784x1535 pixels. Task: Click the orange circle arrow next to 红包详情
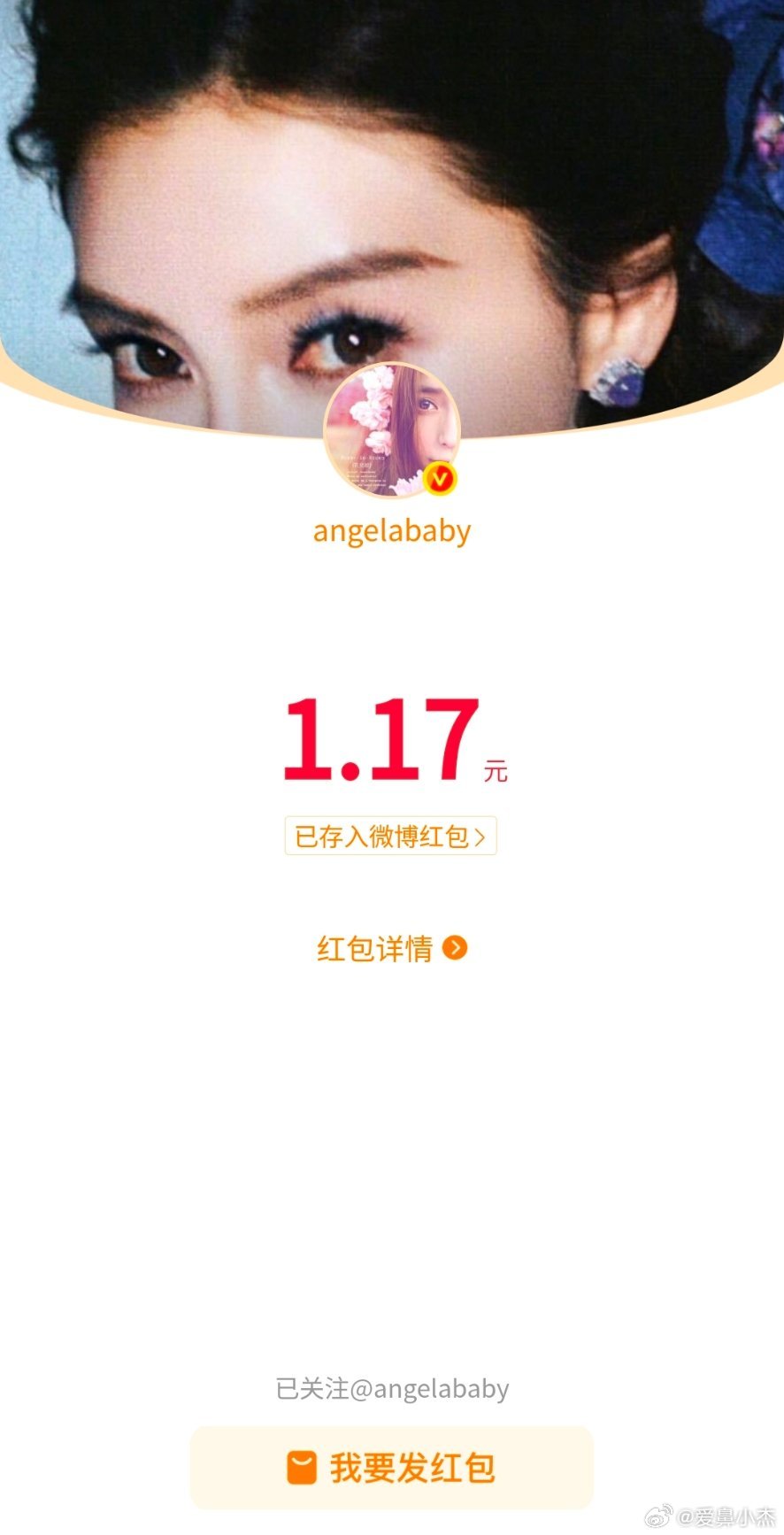[x=455, y=948]
